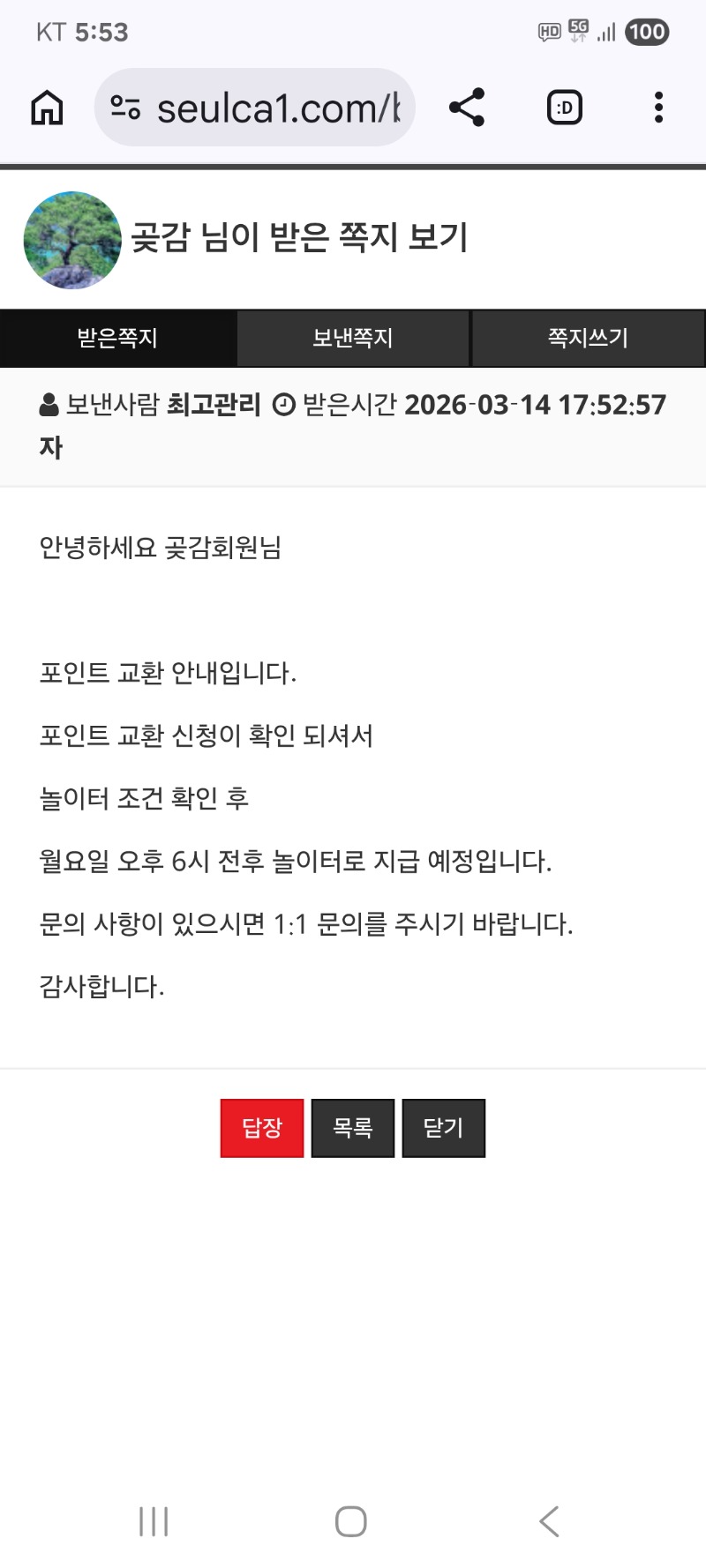This screenshot has height=1568, width=706.
Task: Open recent apps from the navigation bar
Action: point(154,1521)
